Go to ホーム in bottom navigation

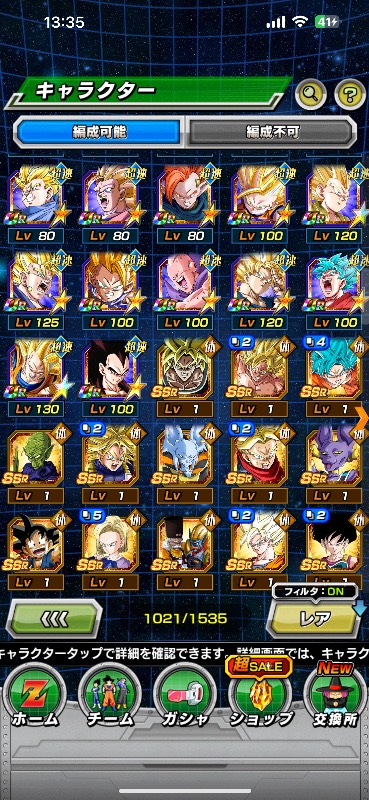tap(36, 695)
